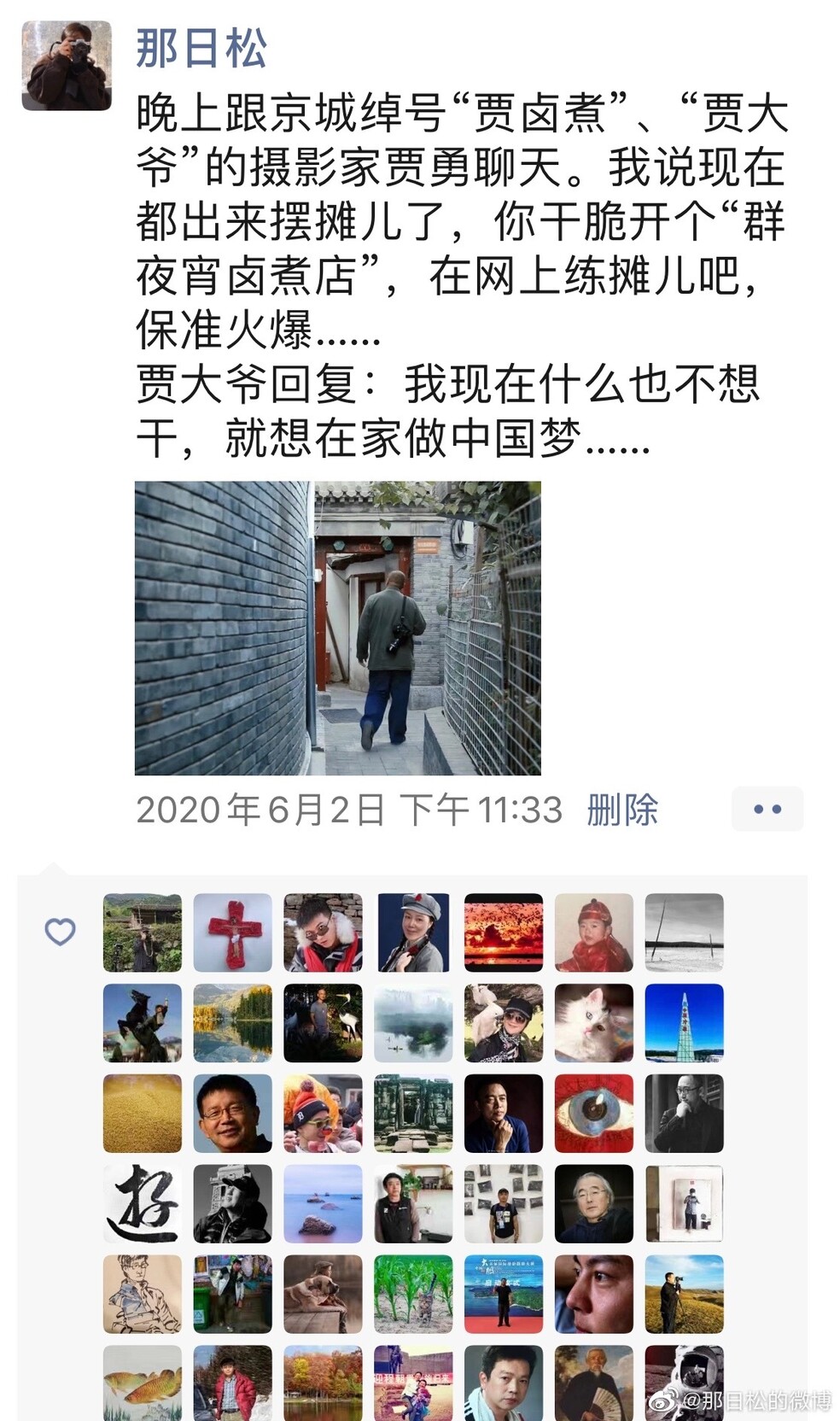
Task: Open the liker with the red eye avatar
Action: tap(594, 1114)
